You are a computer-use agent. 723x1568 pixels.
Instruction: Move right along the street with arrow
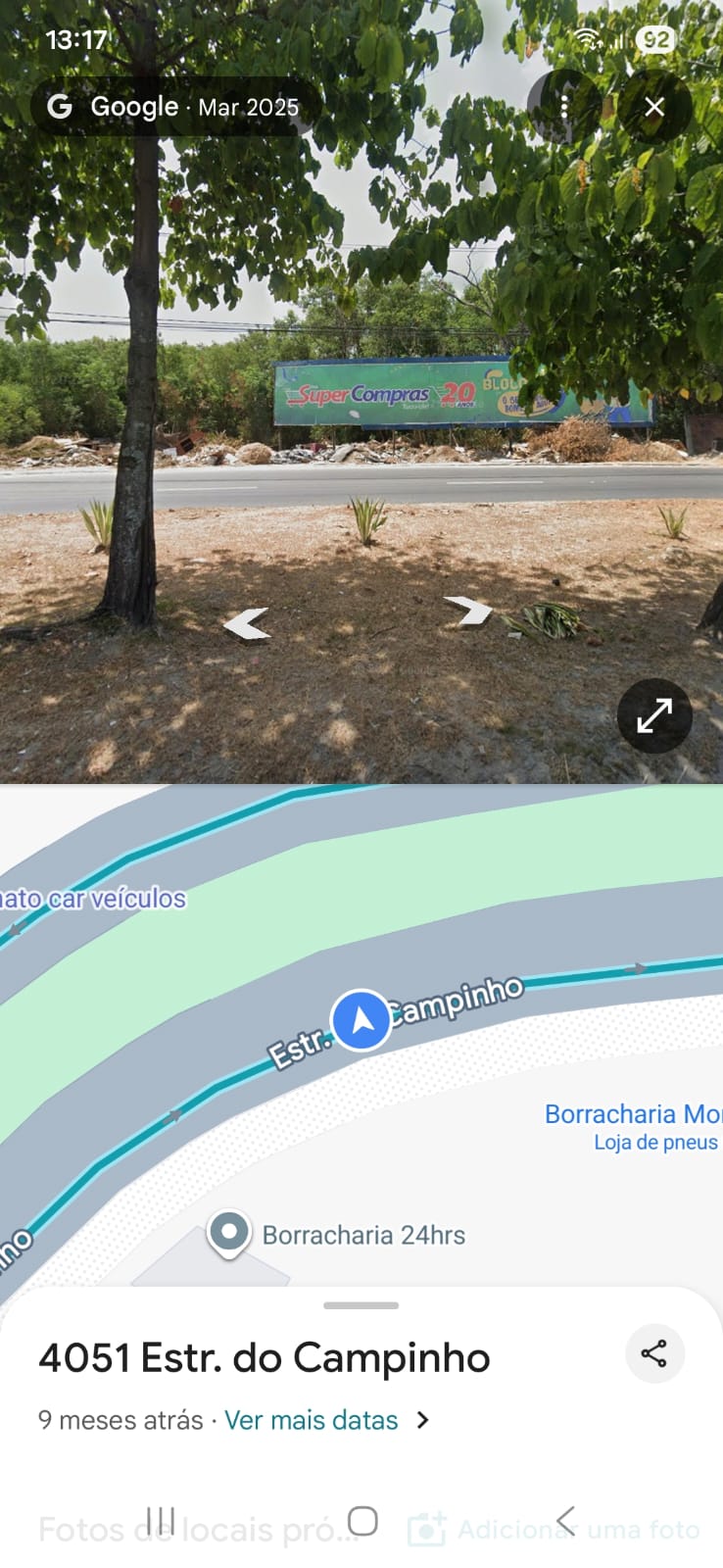coord(469,611)
